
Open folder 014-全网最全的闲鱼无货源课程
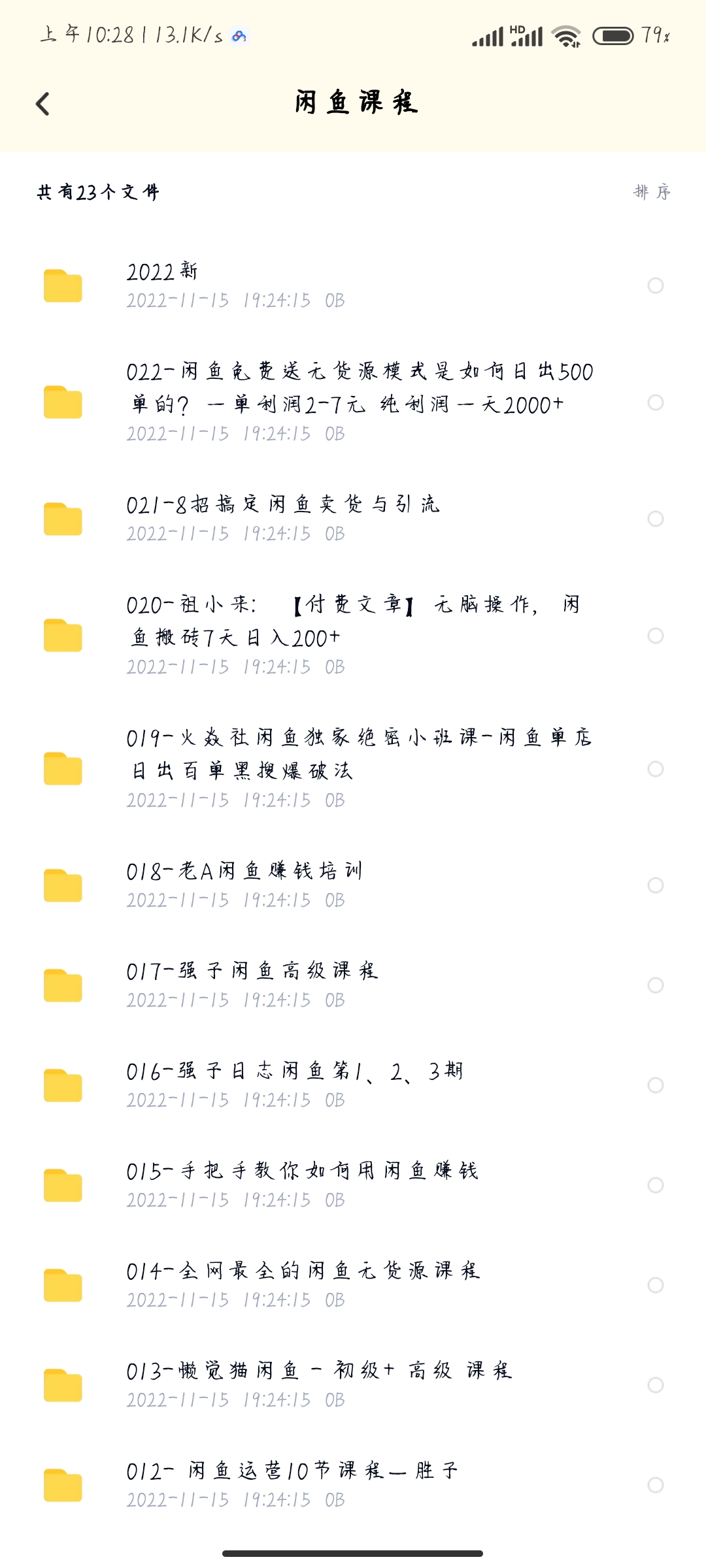pyautogui.click(x=353, y=1285)
